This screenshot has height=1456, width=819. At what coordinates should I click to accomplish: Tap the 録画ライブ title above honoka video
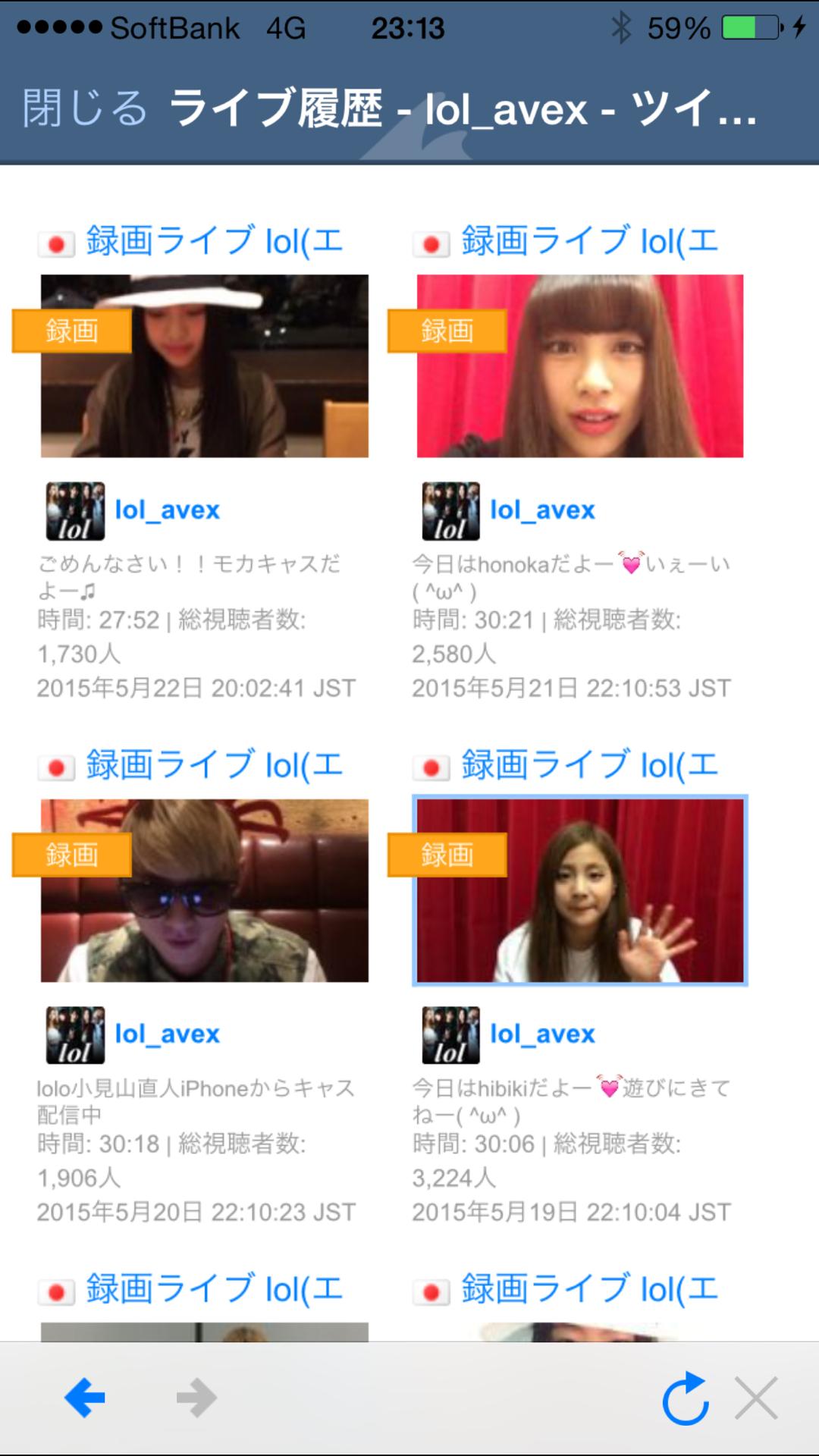click(589, 241)
